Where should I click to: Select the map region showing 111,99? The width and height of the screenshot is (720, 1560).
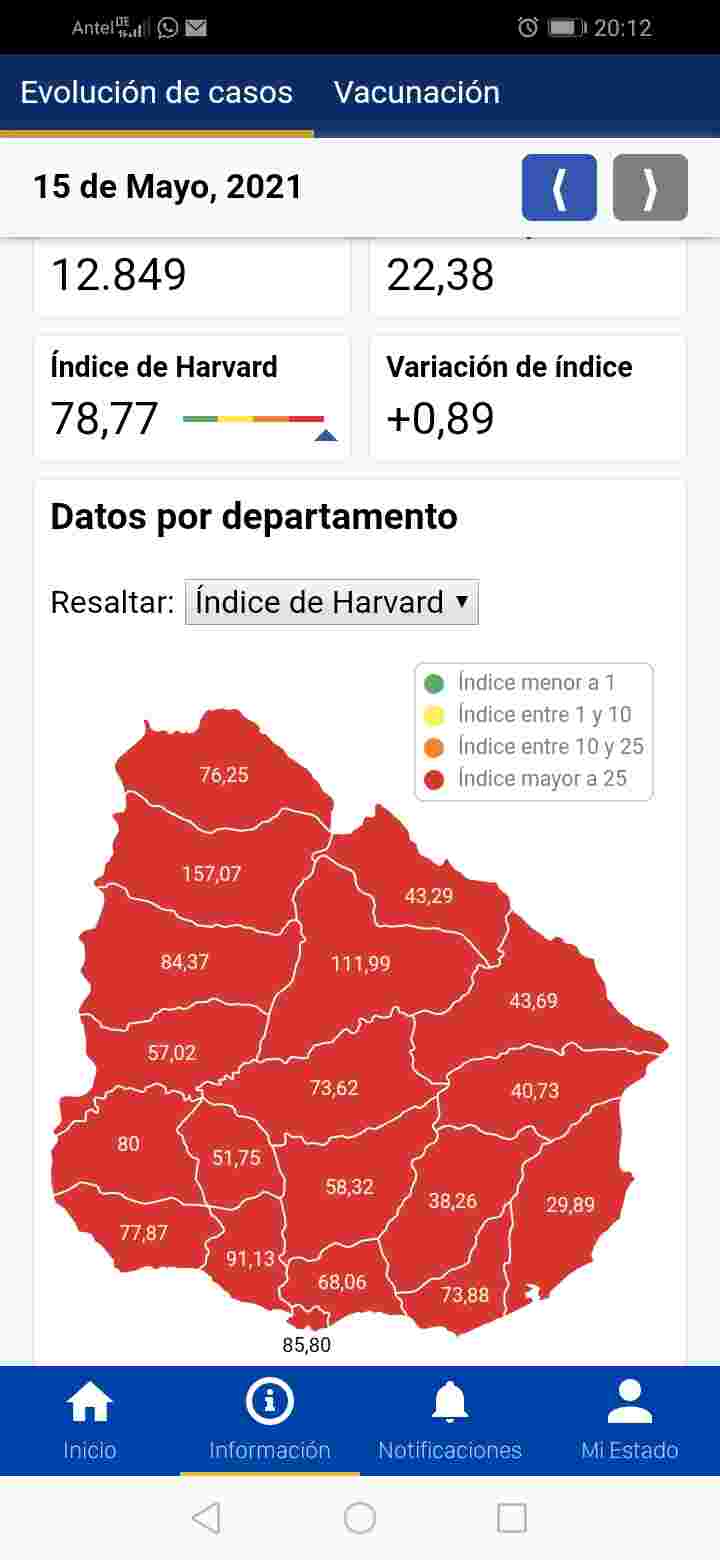(x=361, y=963)
